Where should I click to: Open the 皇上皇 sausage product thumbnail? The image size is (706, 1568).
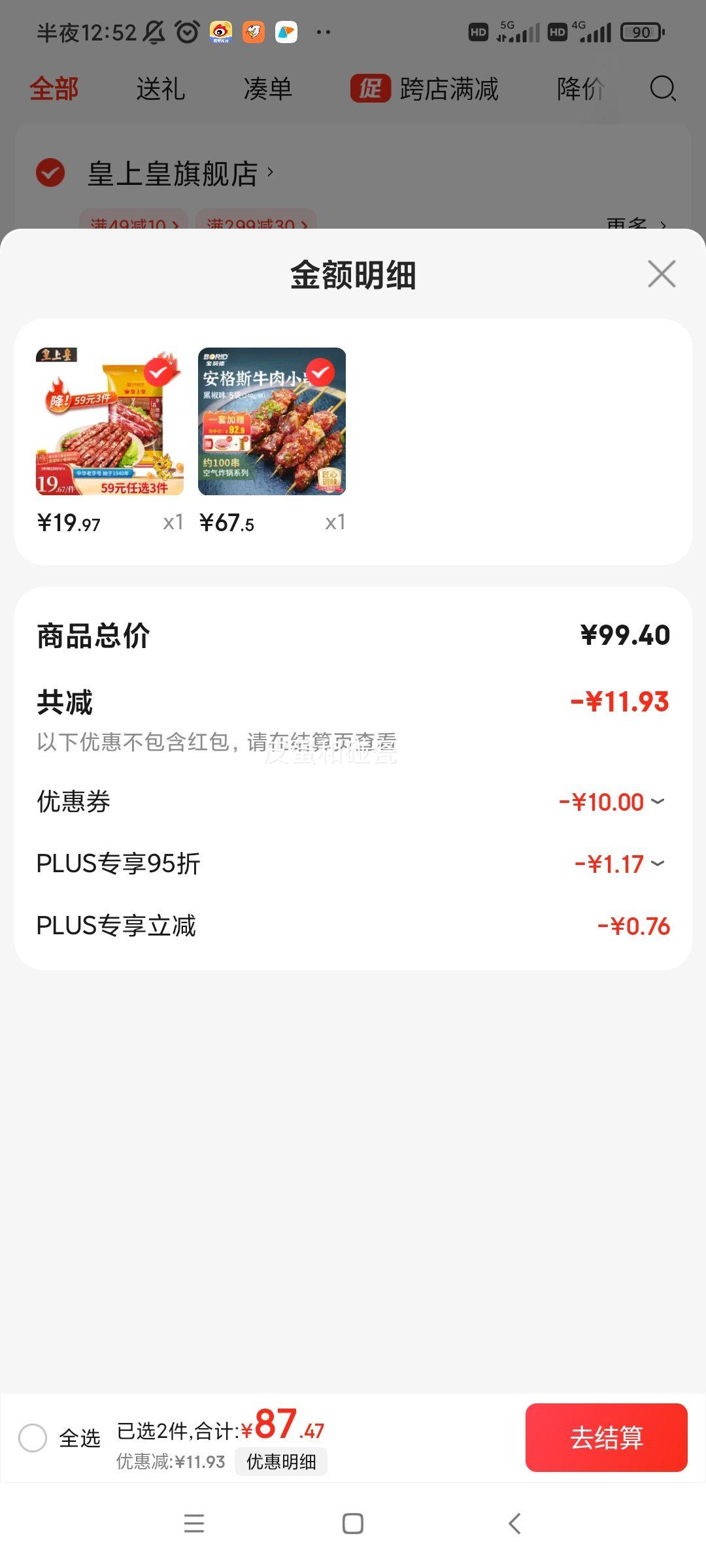[110, 421]
